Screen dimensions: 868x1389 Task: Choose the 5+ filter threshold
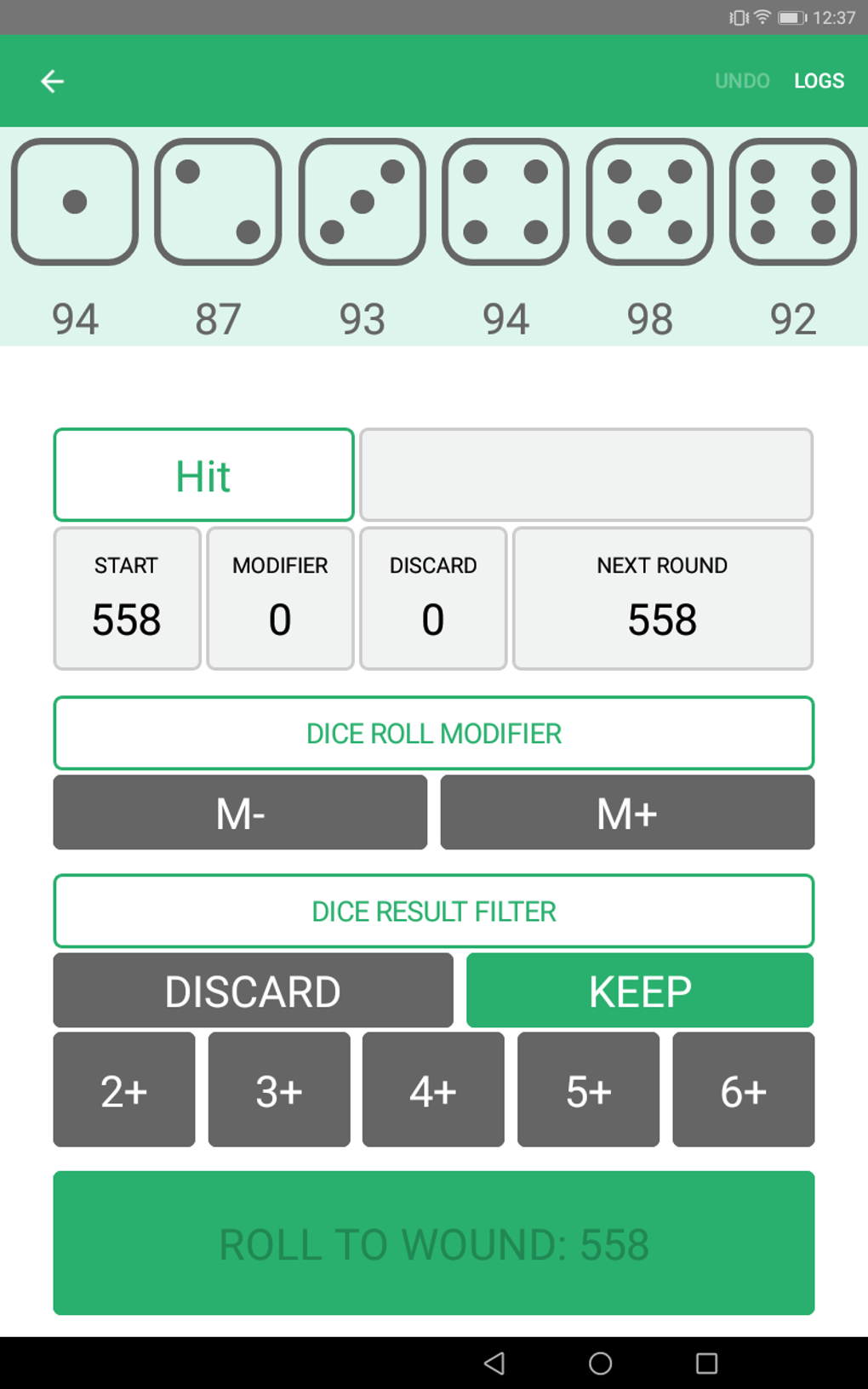coord(588,1089)
